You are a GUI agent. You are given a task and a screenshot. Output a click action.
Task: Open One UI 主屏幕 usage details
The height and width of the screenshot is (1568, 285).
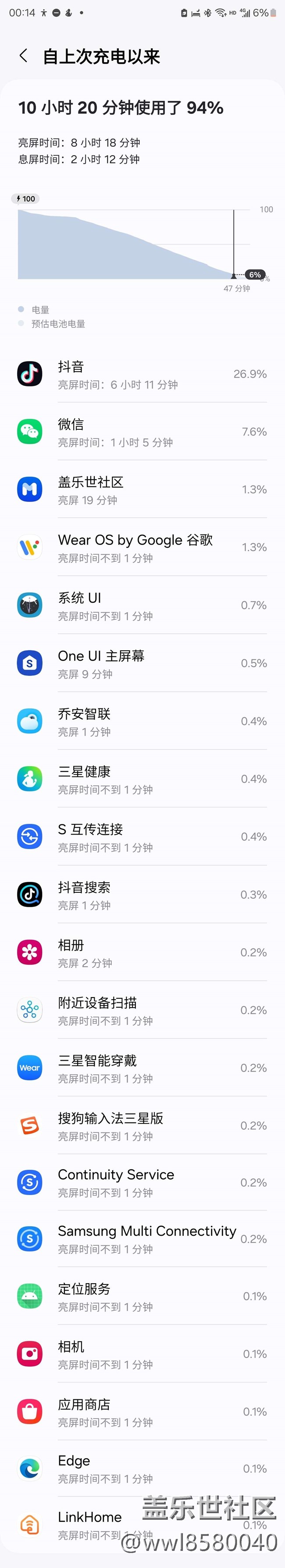pos(142,663)
